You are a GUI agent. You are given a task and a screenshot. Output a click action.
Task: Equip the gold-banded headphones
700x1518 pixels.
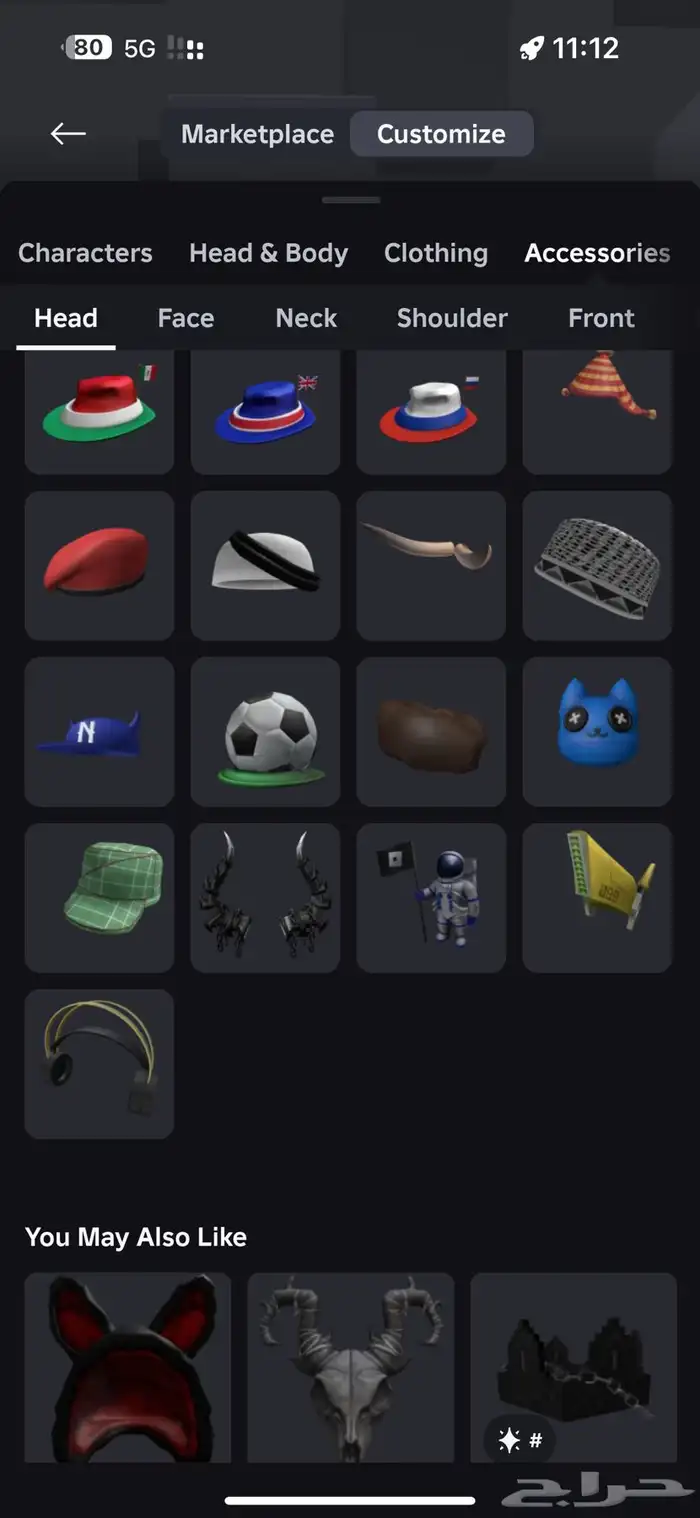[x=99, y=1063]
